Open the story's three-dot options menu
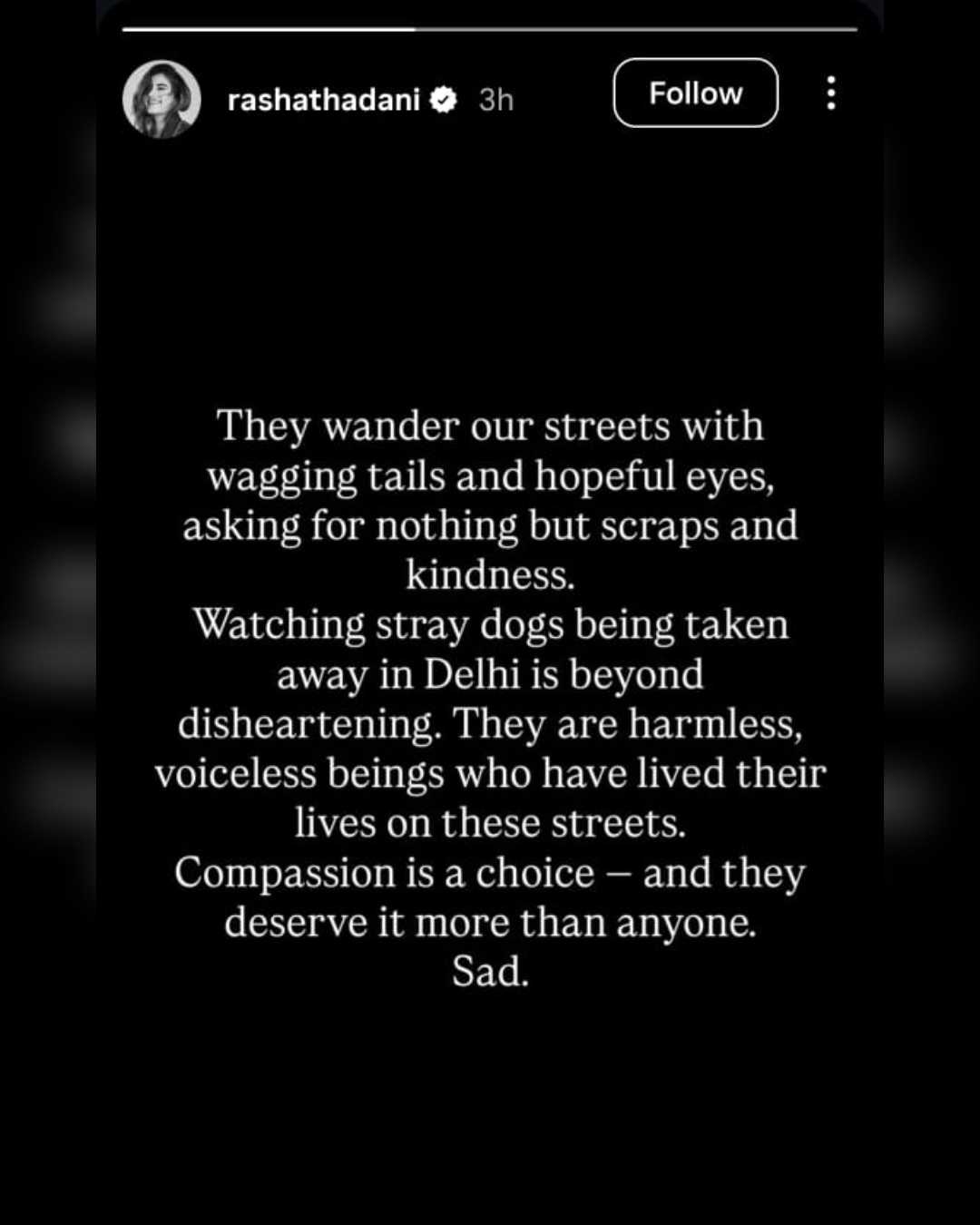980x1225 pixels. (x=830, y=93)
